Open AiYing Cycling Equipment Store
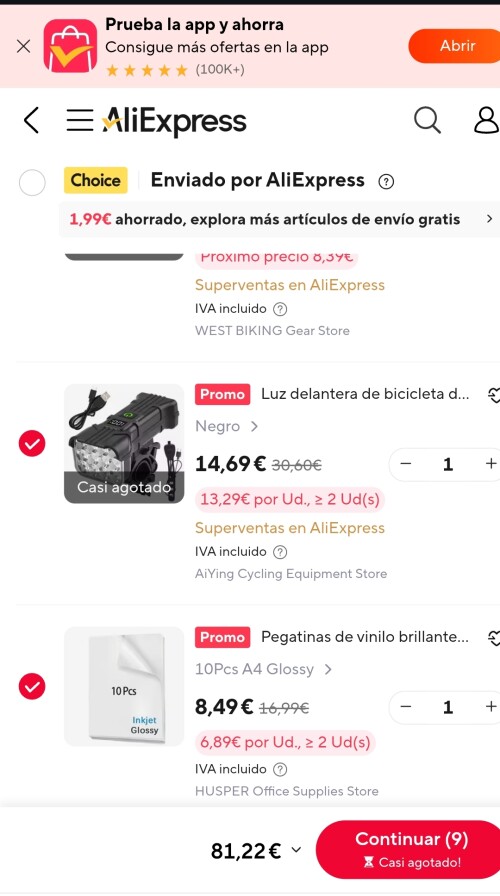Viewport: 500px width, 896px height. pyautogui.click(x=291, y=574)
